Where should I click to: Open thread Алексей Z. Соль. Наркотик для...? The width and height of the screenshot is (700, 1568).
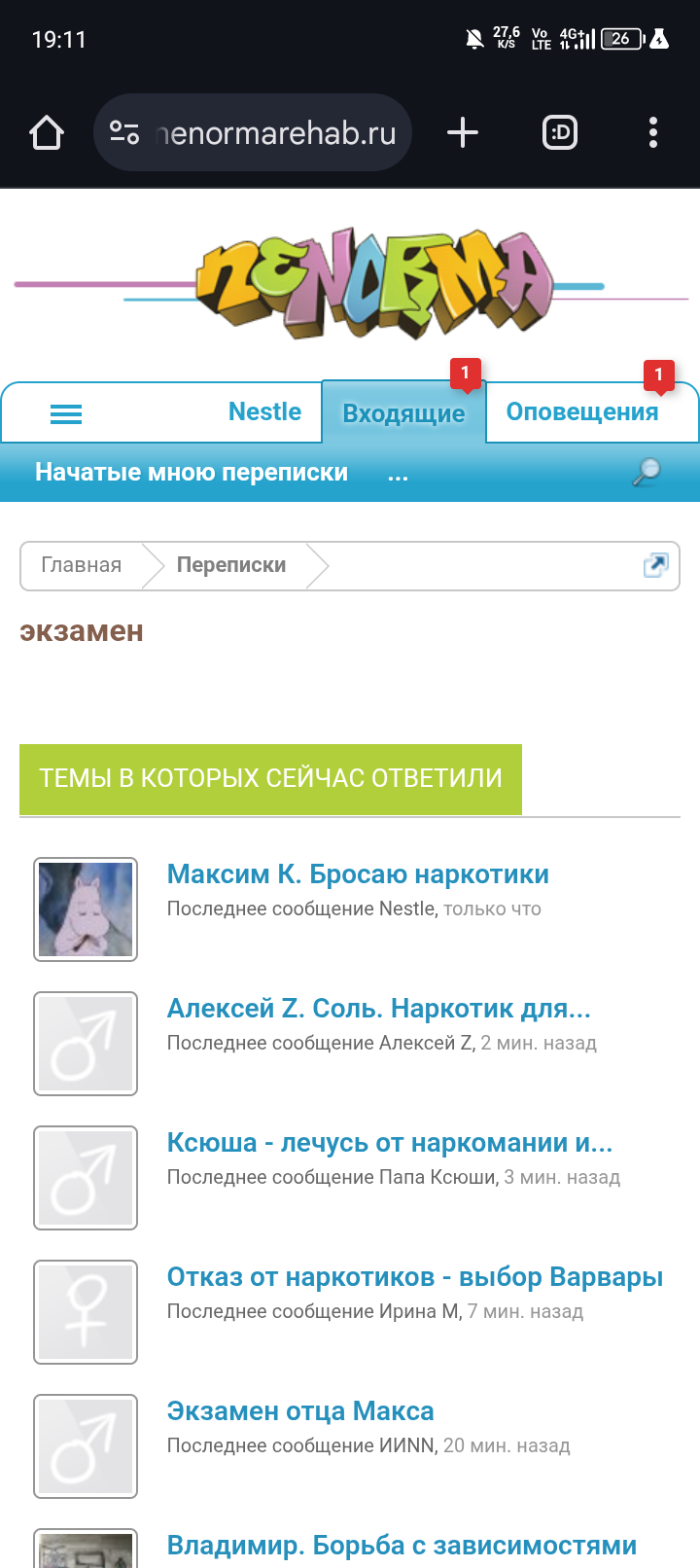point(379,1008)
